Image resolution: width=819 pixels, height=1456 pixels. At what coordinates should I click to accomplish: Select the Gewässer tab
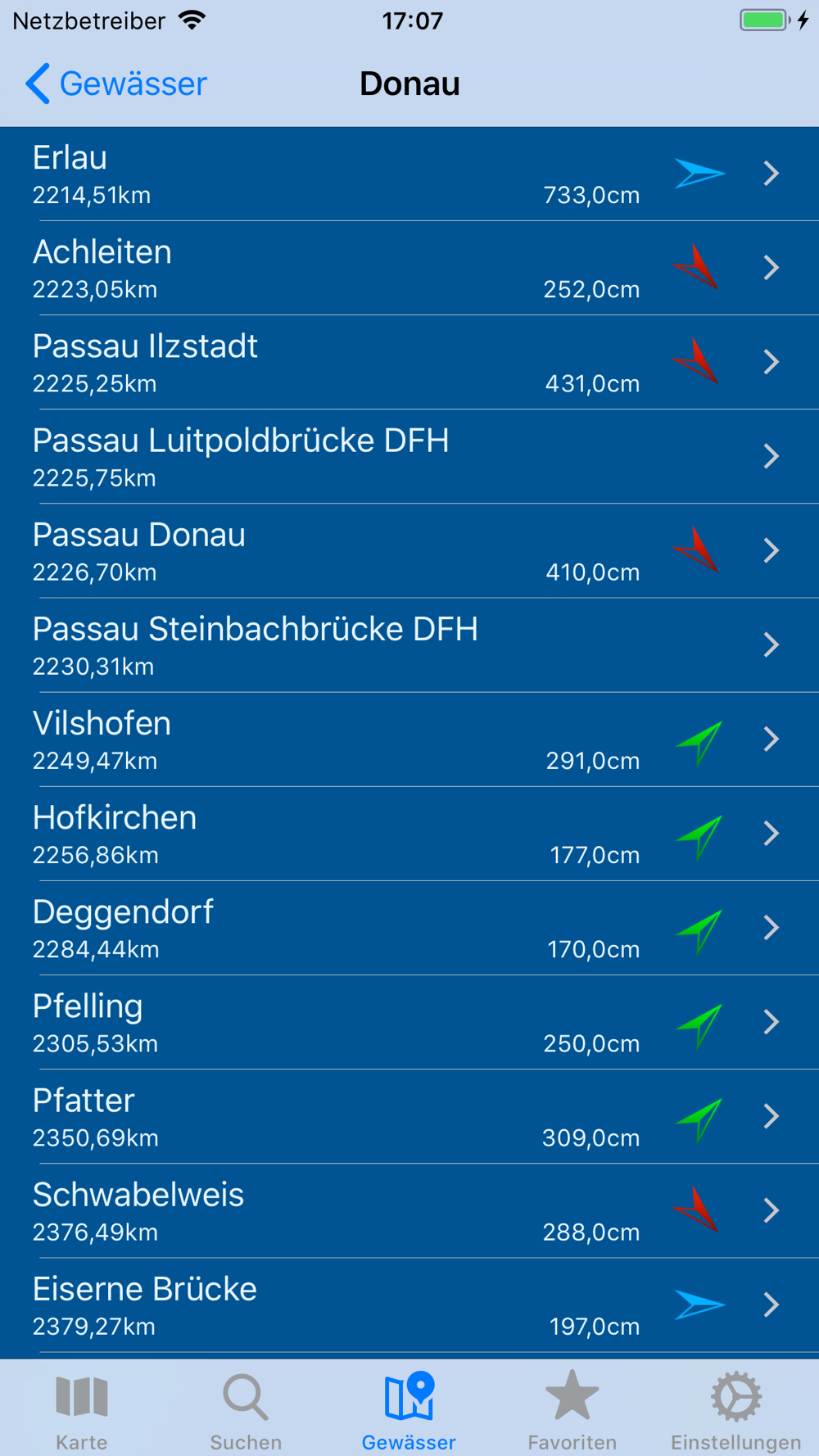pos(409,1410)
